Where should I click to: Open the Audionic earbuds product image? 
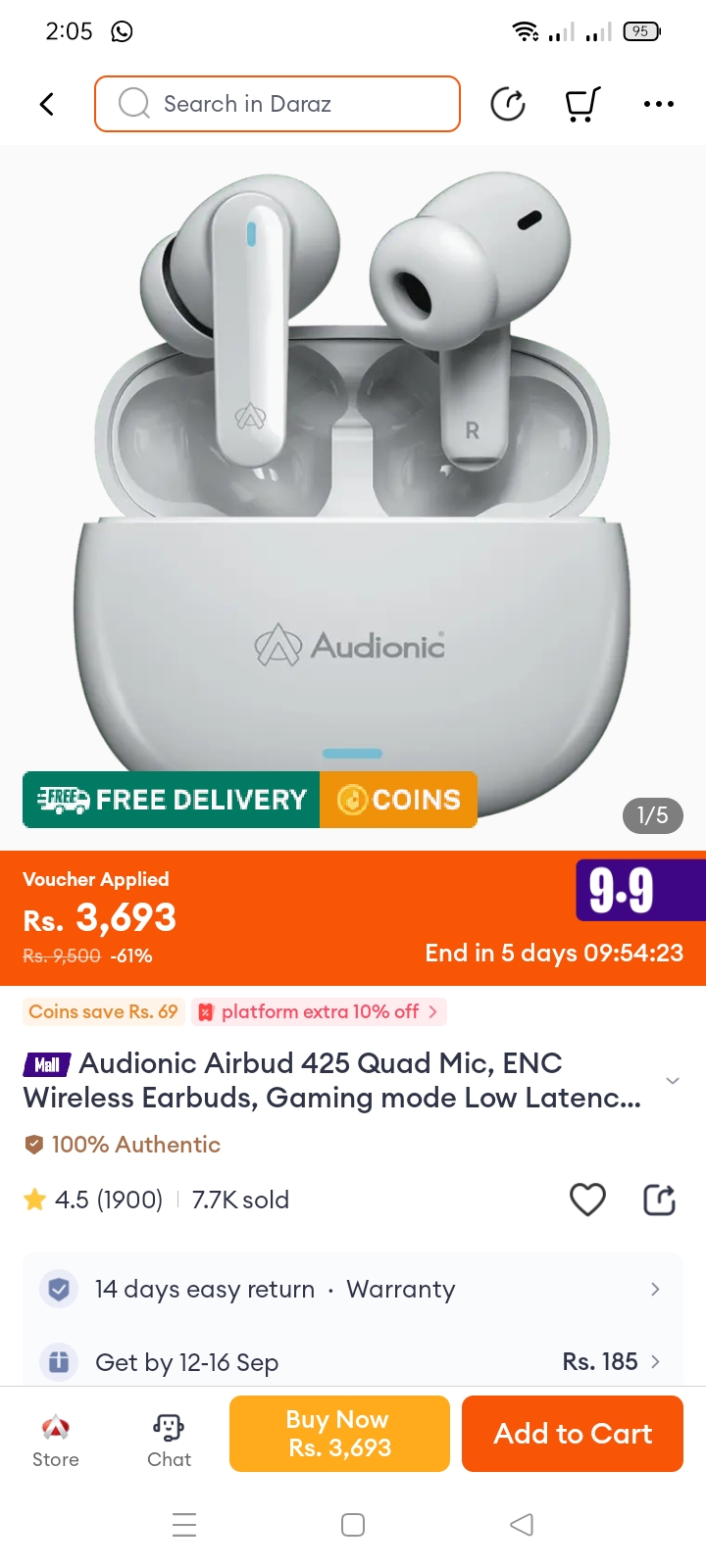pyautogui.click(x=353, y=470)
